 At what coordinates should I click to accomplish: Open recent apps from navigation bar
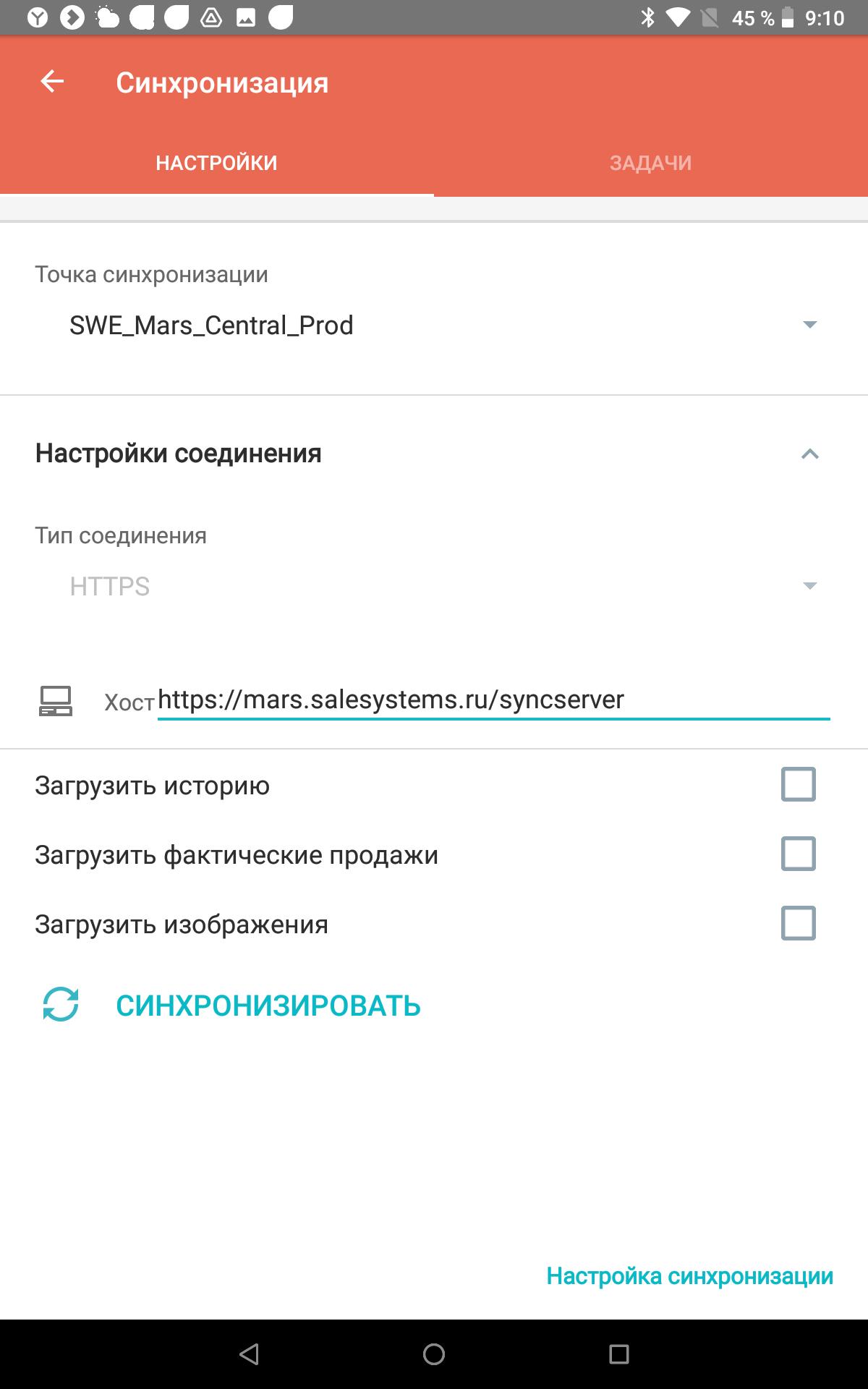click(x=619, y=1354)
